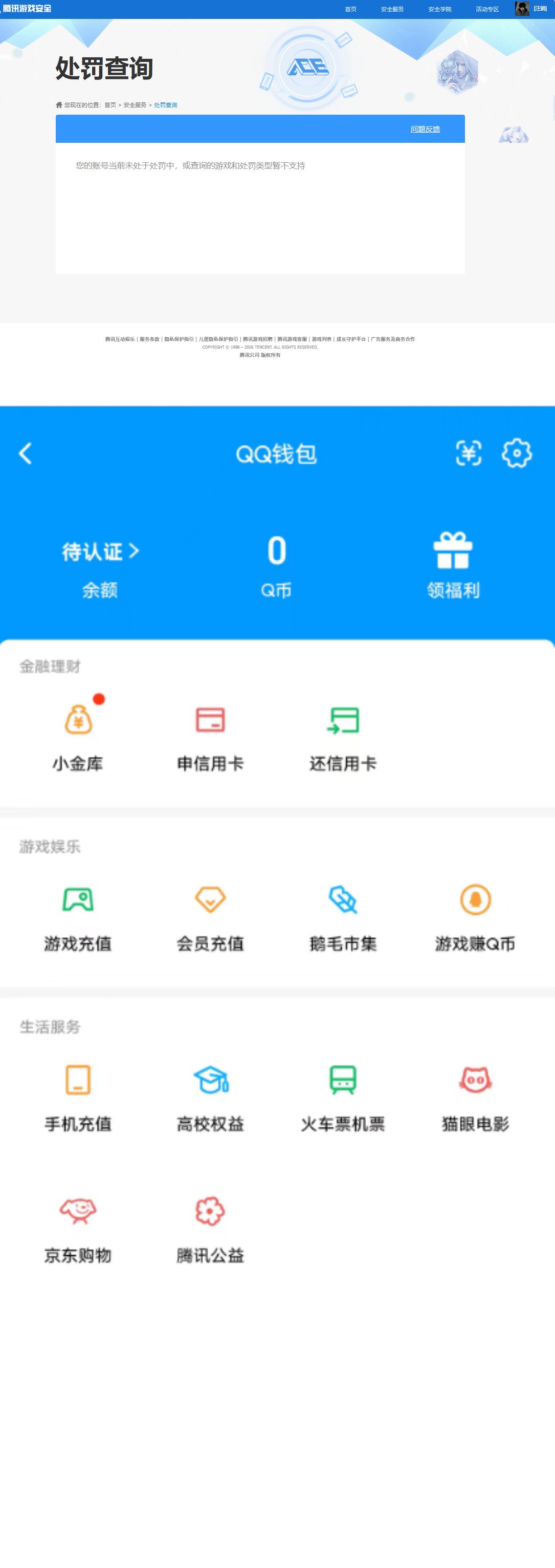Image resolution: width=555 pixels, height=1568 pixels.
Task: Expand the 待认证 balance section
Action: click(x=99, y=551)
